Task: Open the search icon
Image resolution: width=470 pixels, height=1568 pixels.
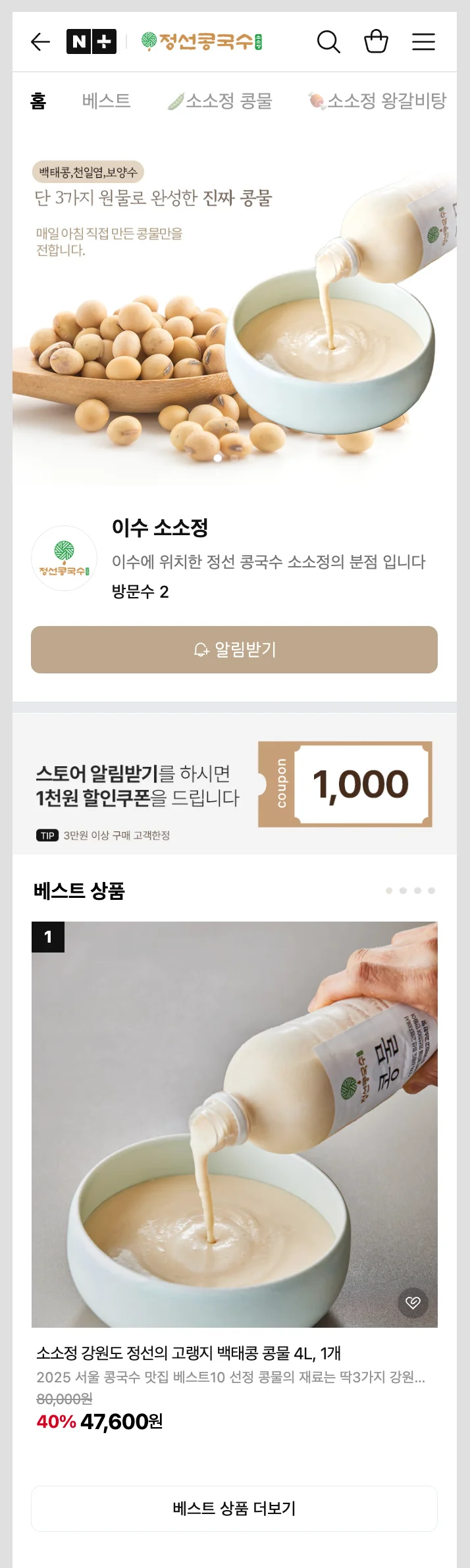Action: point(328,42)
